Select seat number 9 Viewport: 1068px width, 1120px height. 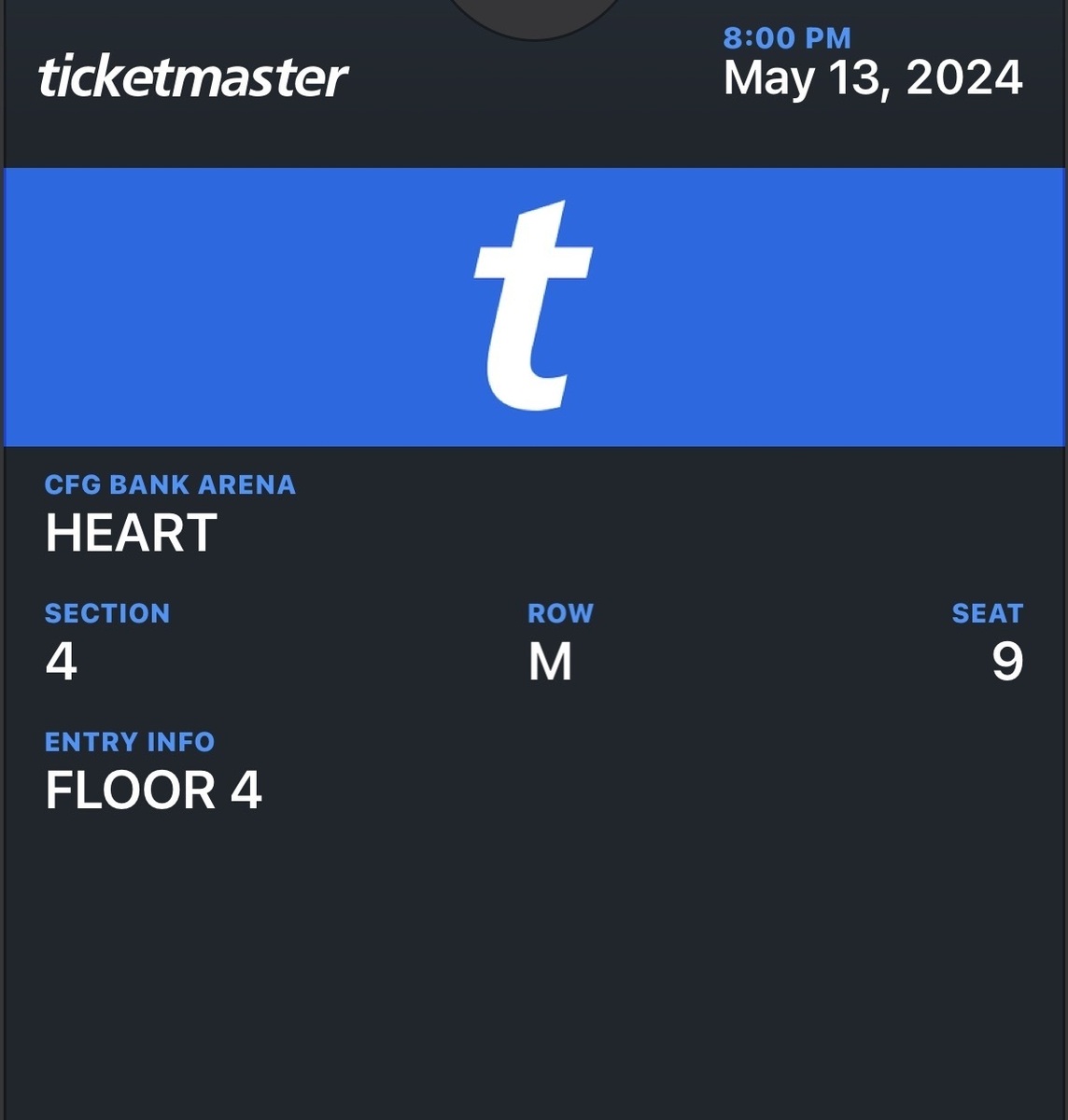(x=1006, y=659)
